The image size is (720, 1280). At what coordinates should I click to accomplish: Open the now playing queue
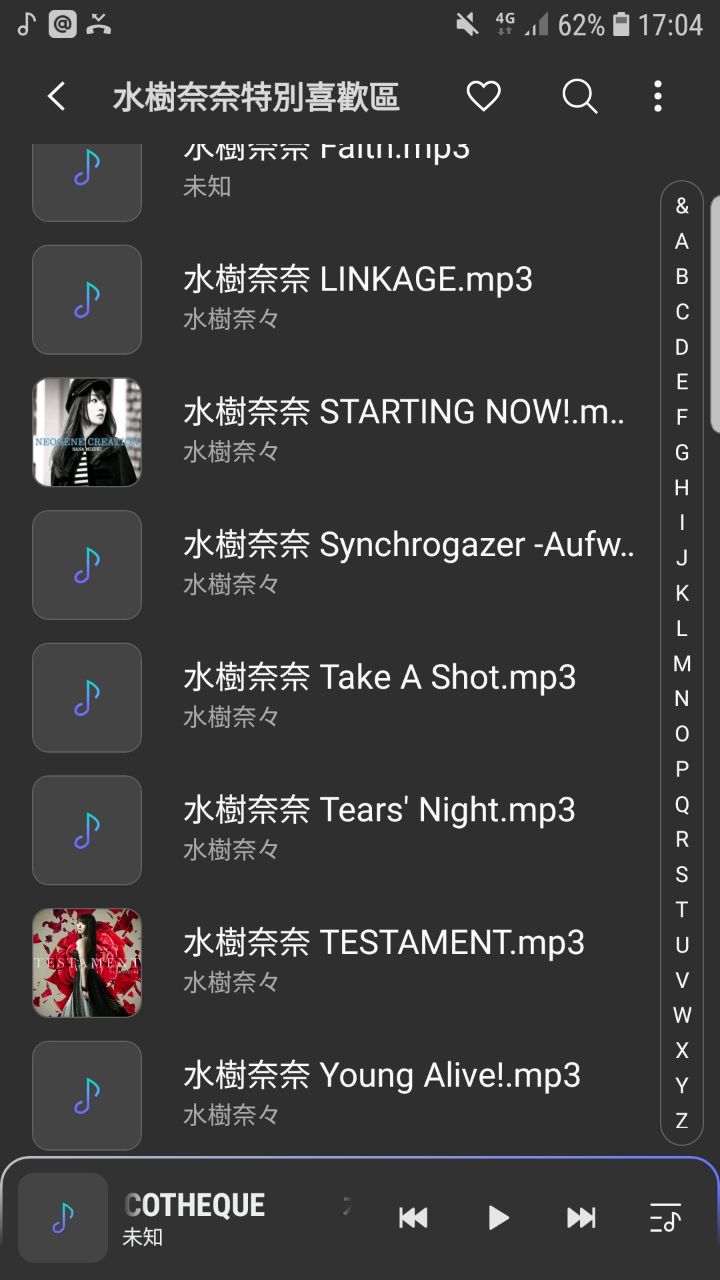(665, 1217)
